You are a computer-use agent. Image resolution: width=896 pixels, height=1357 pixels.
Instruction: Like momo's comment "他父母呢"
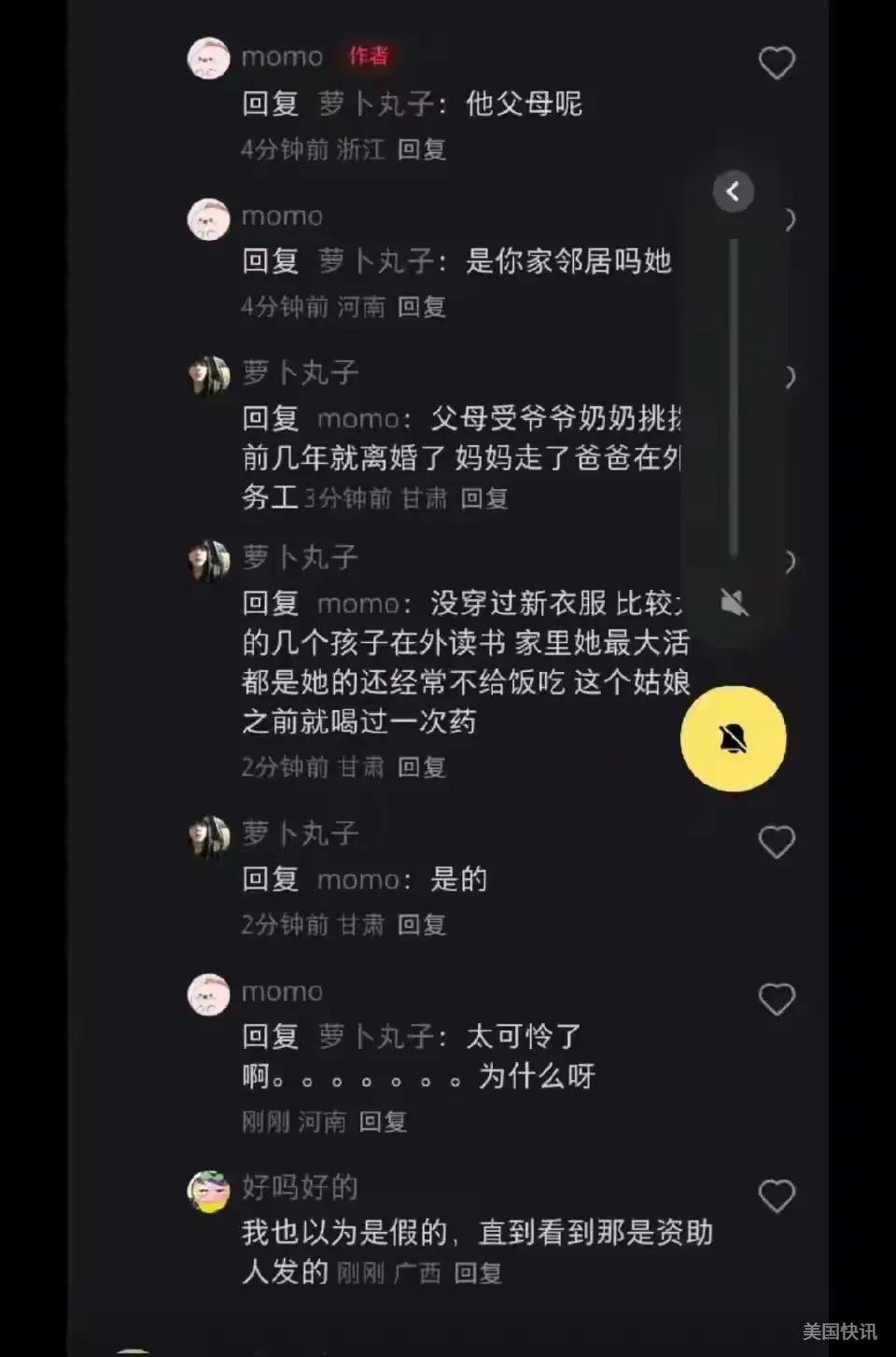pyautogui.click(x=776, y=63)
